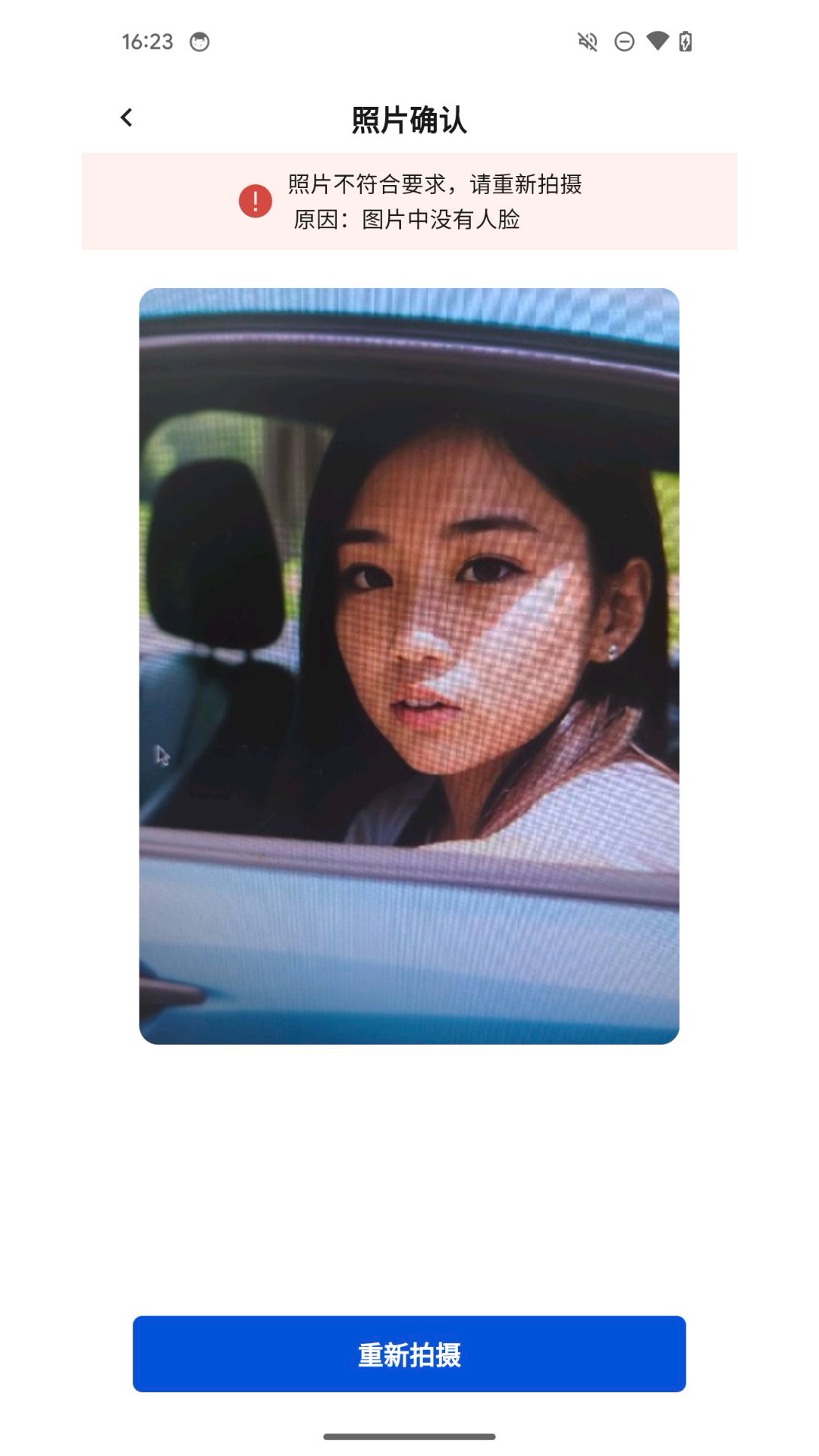Go back from the 照片确认 screen

[x=127, y=118]
